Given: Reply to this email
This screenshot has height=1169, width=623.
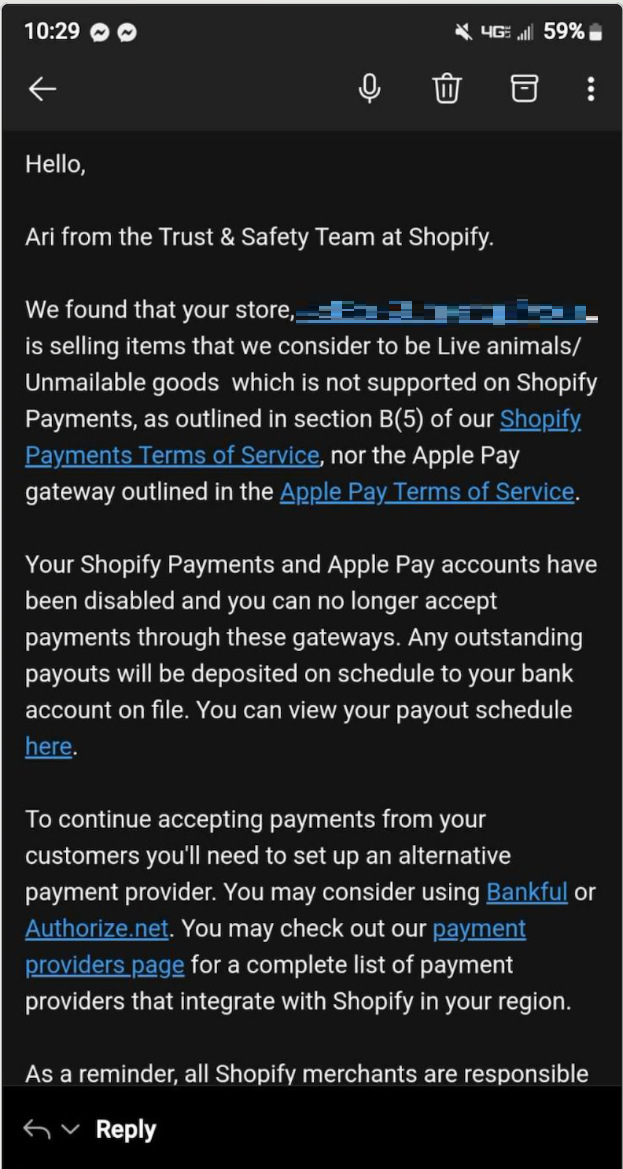Looking at the screenshot, I should pyautogui.click(x=126, y=1130).
